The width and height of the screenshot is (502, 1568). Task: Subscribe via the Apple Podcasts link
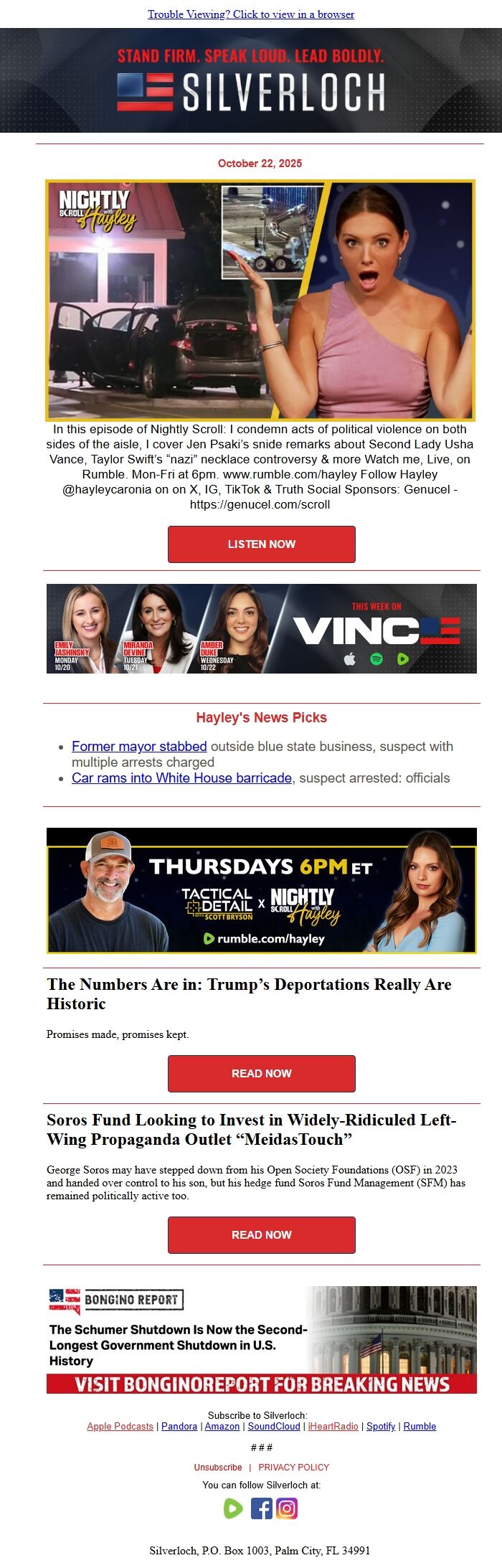(x=120, y=1426)
